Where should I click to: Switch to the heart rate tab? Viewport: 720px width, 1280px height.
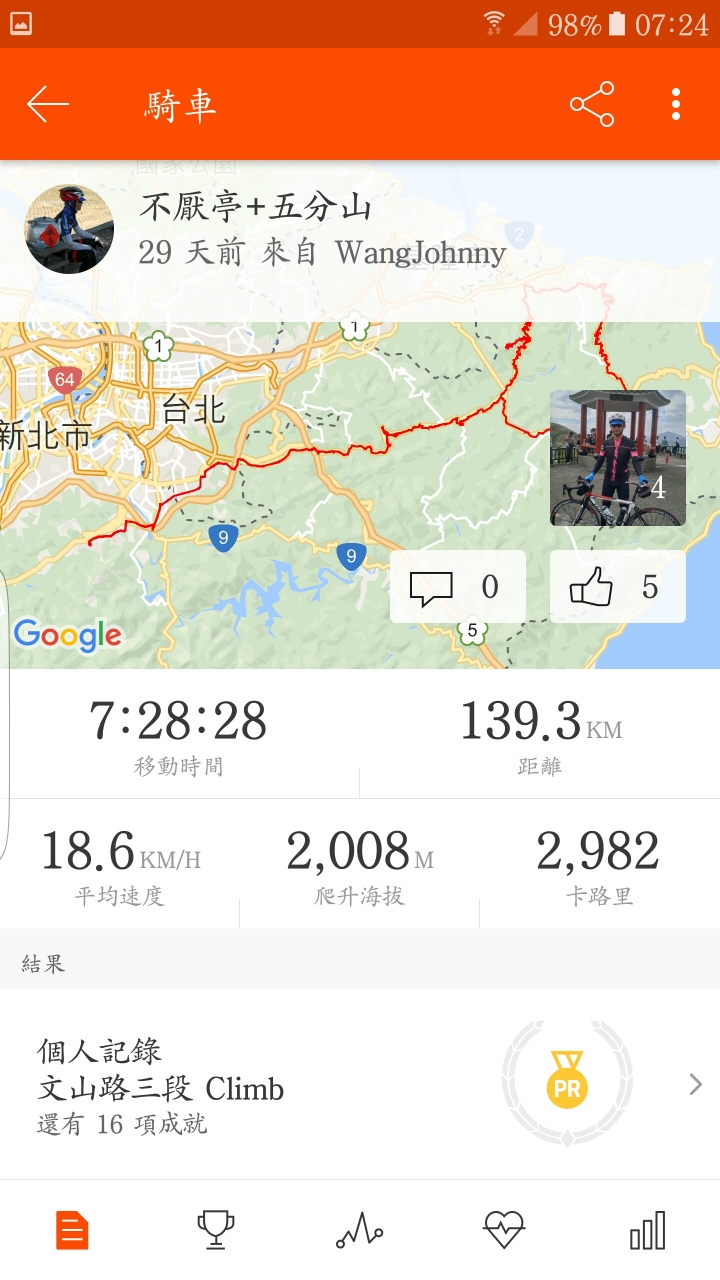(504, 1230)
